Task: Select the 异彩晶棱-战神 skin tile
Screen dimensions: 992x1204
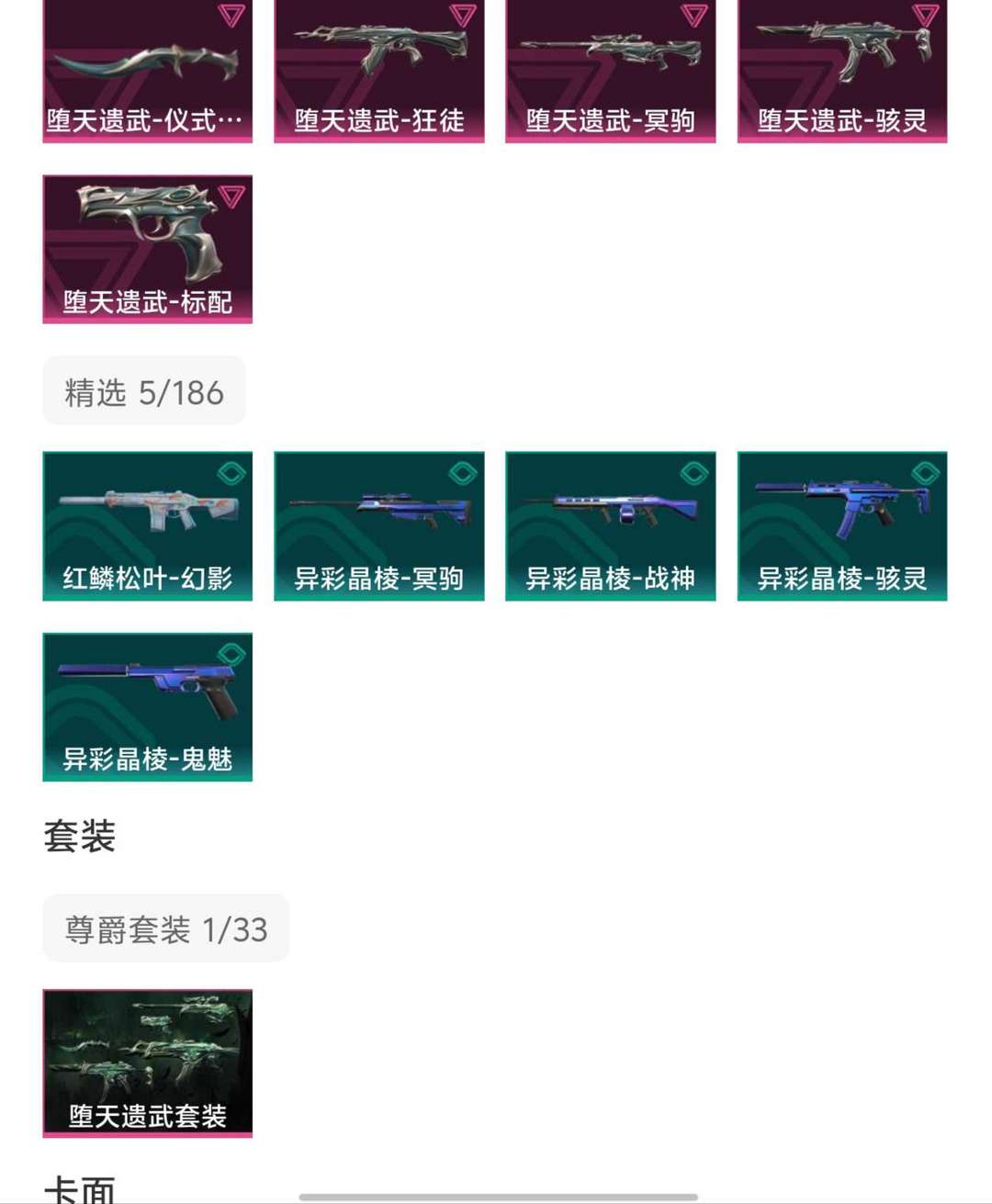Action: pos(610,525)
